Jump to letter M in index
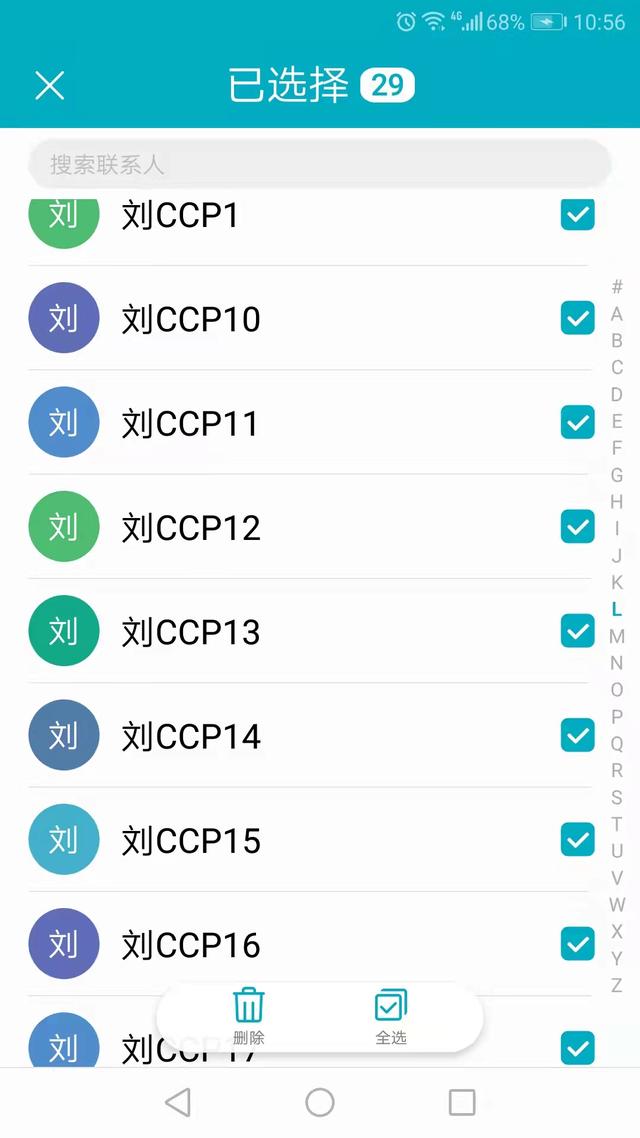640x1138 pixels. [617, 636]
